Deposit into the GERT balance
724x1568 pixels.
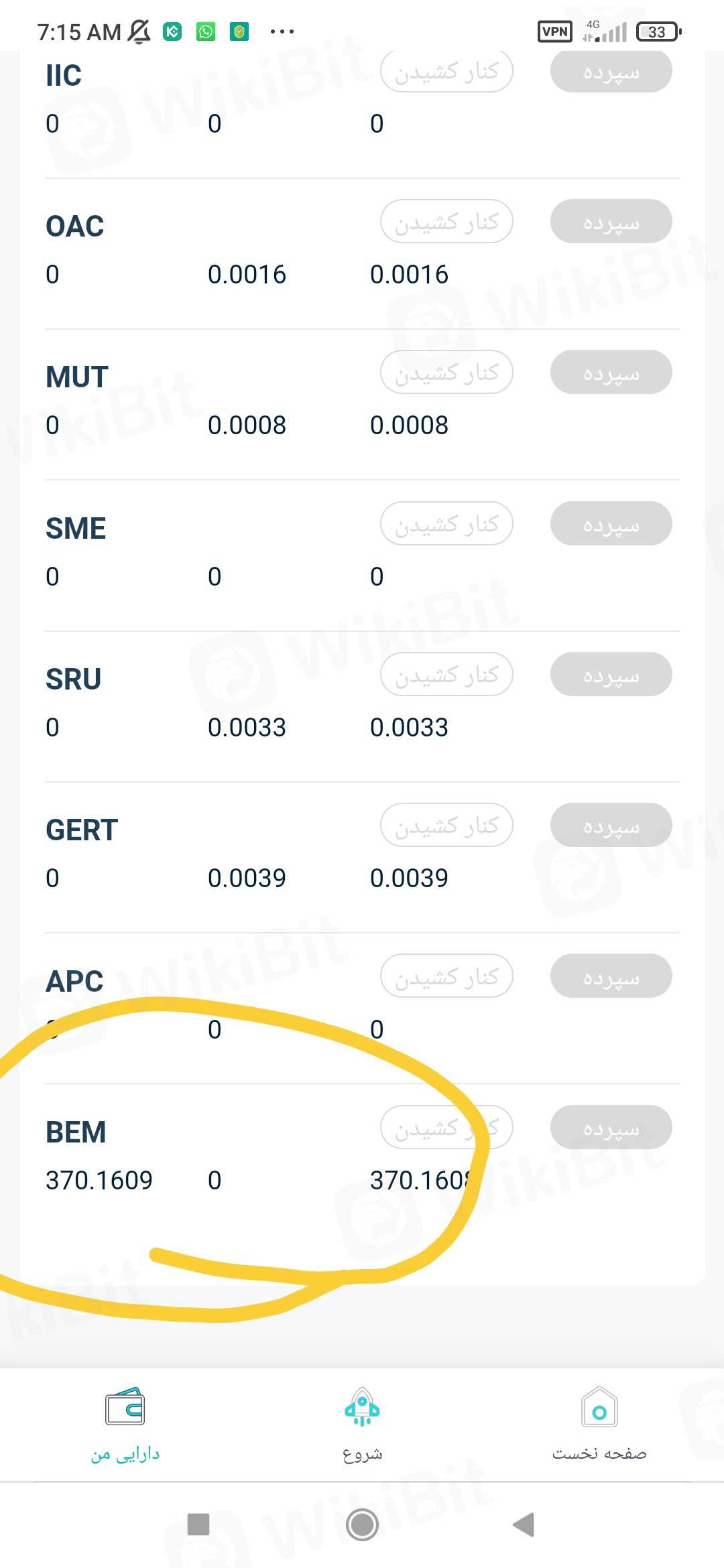(x=611, y=826)
